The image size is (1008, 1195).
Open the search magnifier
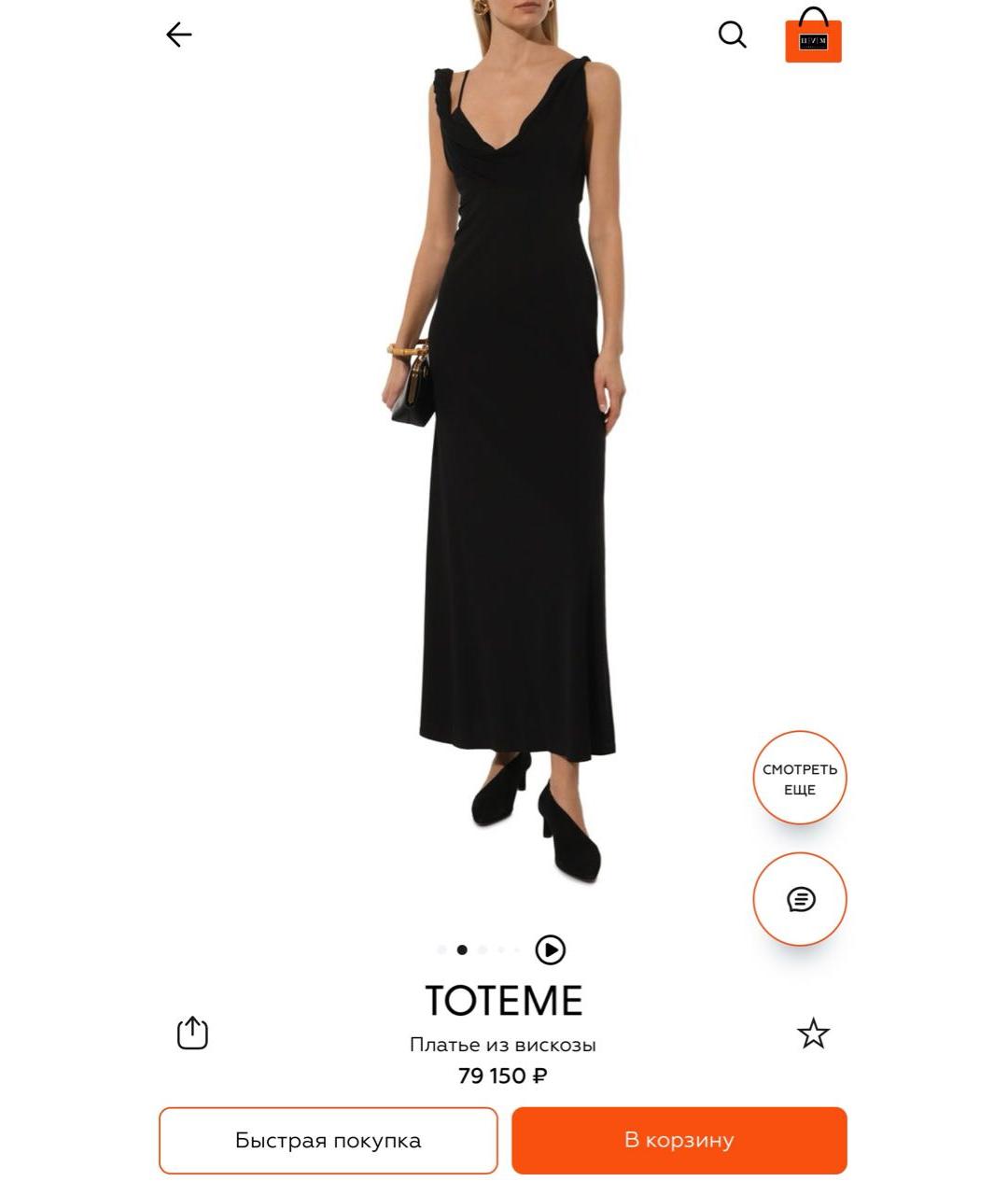tap(732, 35)
